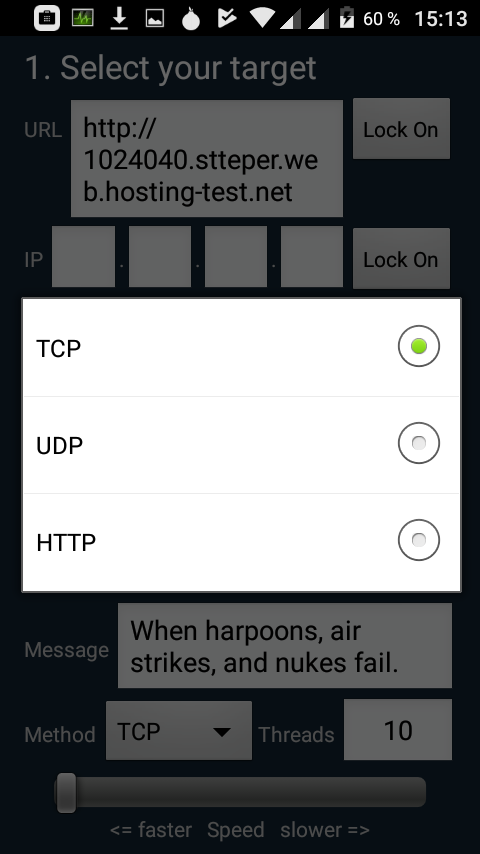Choose UDP from the method list
The width and height of the screenshot is (480, 854).
[241, 444]
